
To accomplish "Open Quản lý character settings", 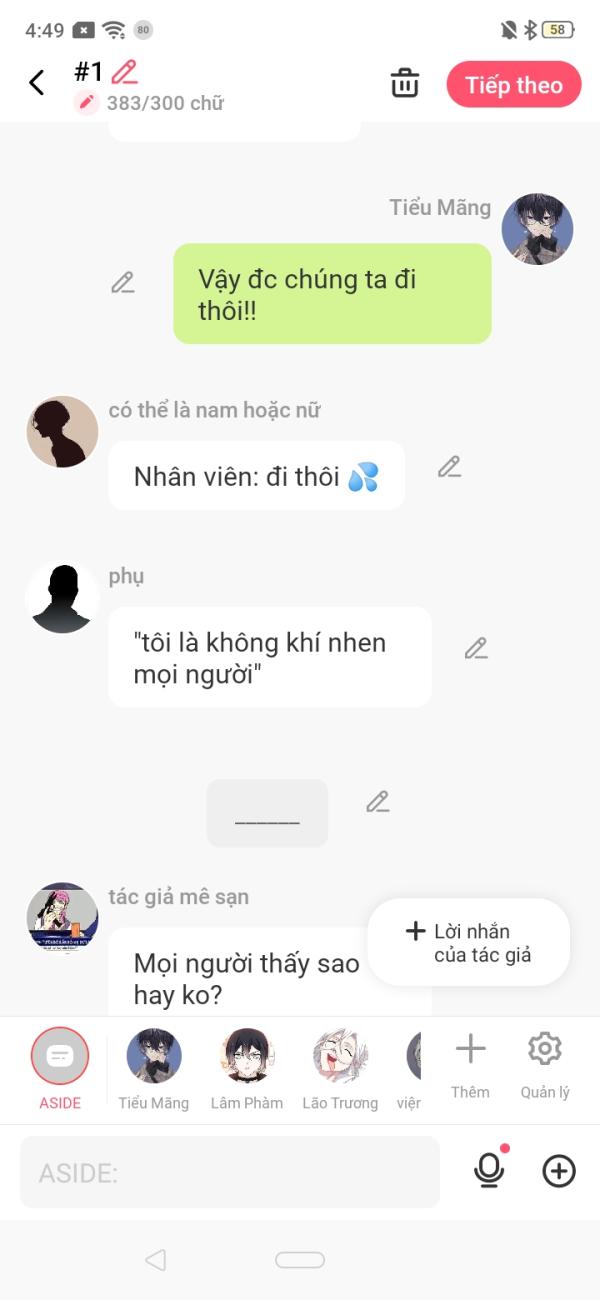I will click(545, 1066).
